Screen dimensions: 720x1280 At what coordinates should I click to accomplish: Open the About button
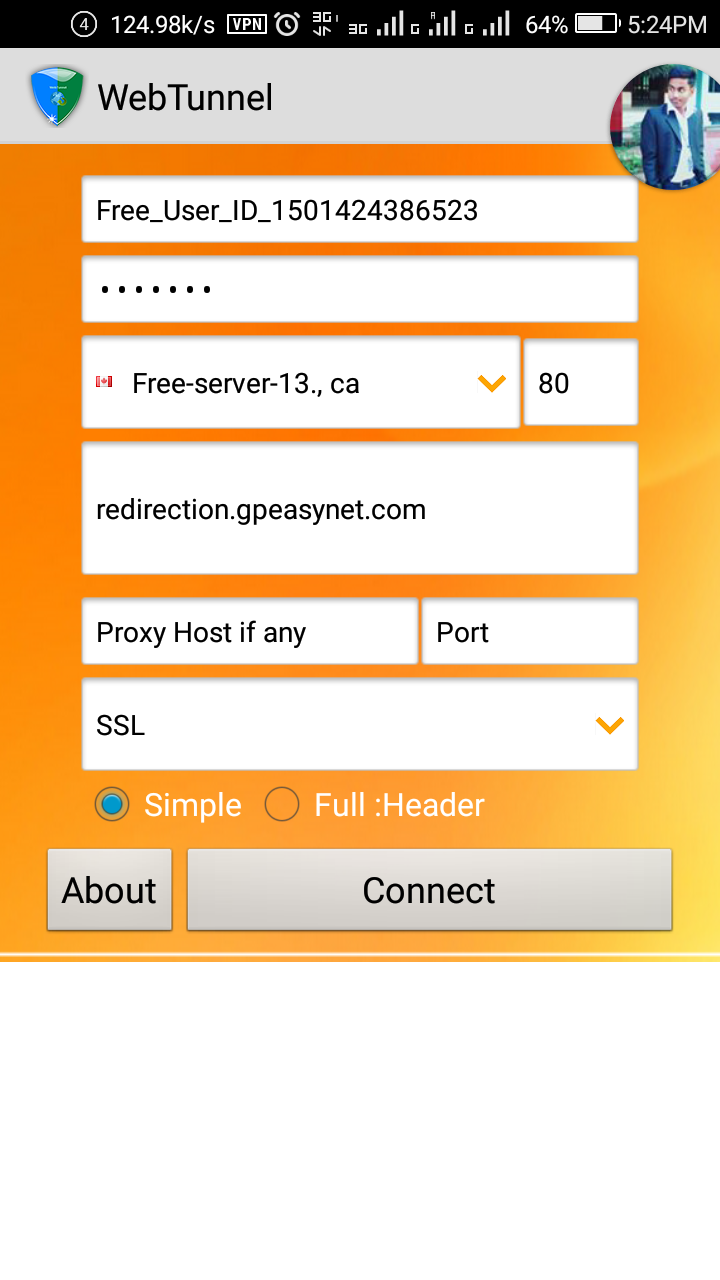(x=109, y=890)
